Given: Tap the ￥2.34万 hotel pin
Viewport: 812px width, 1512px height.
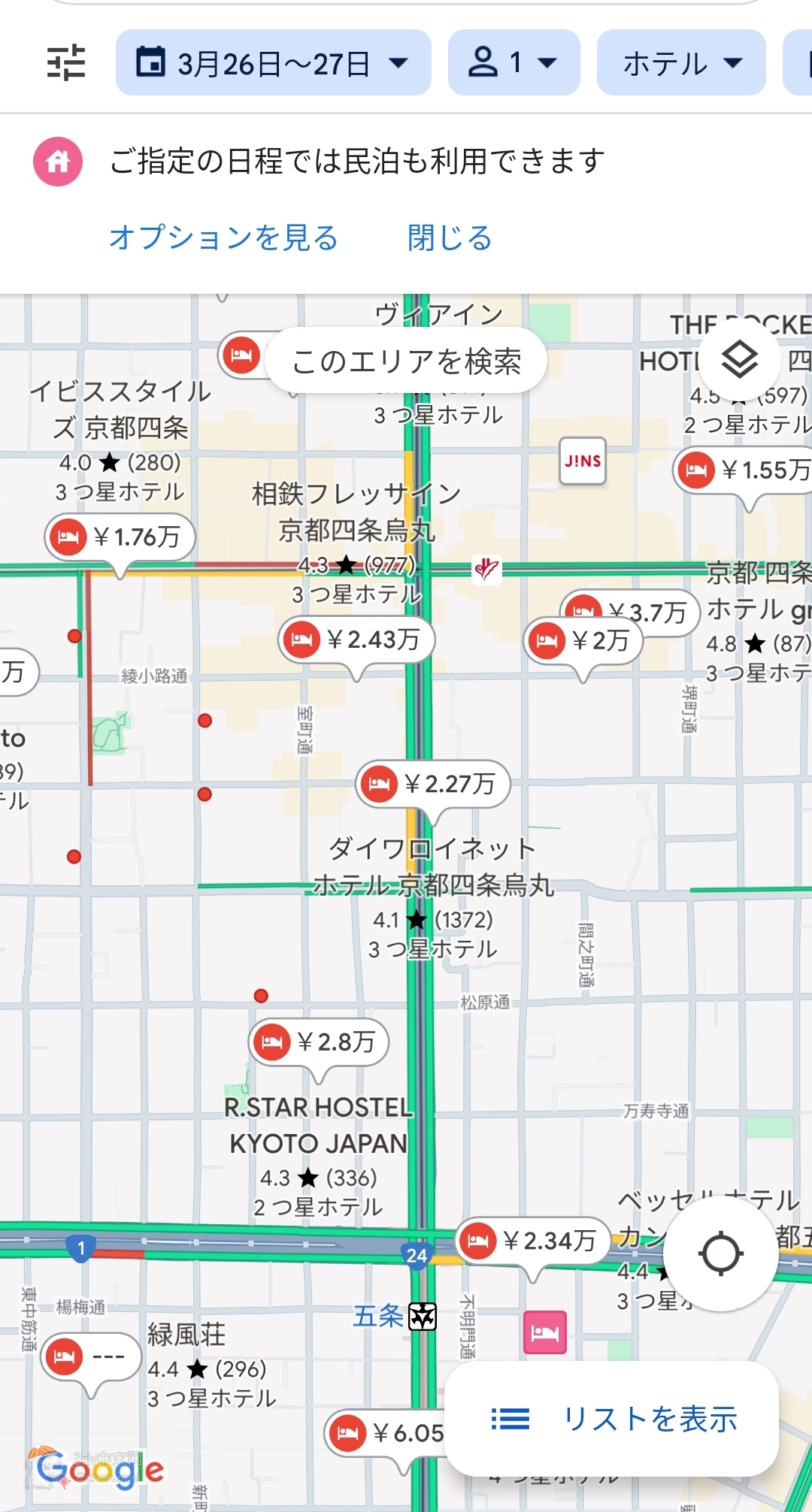Looking at the screenshot, I should point(532,1240).
